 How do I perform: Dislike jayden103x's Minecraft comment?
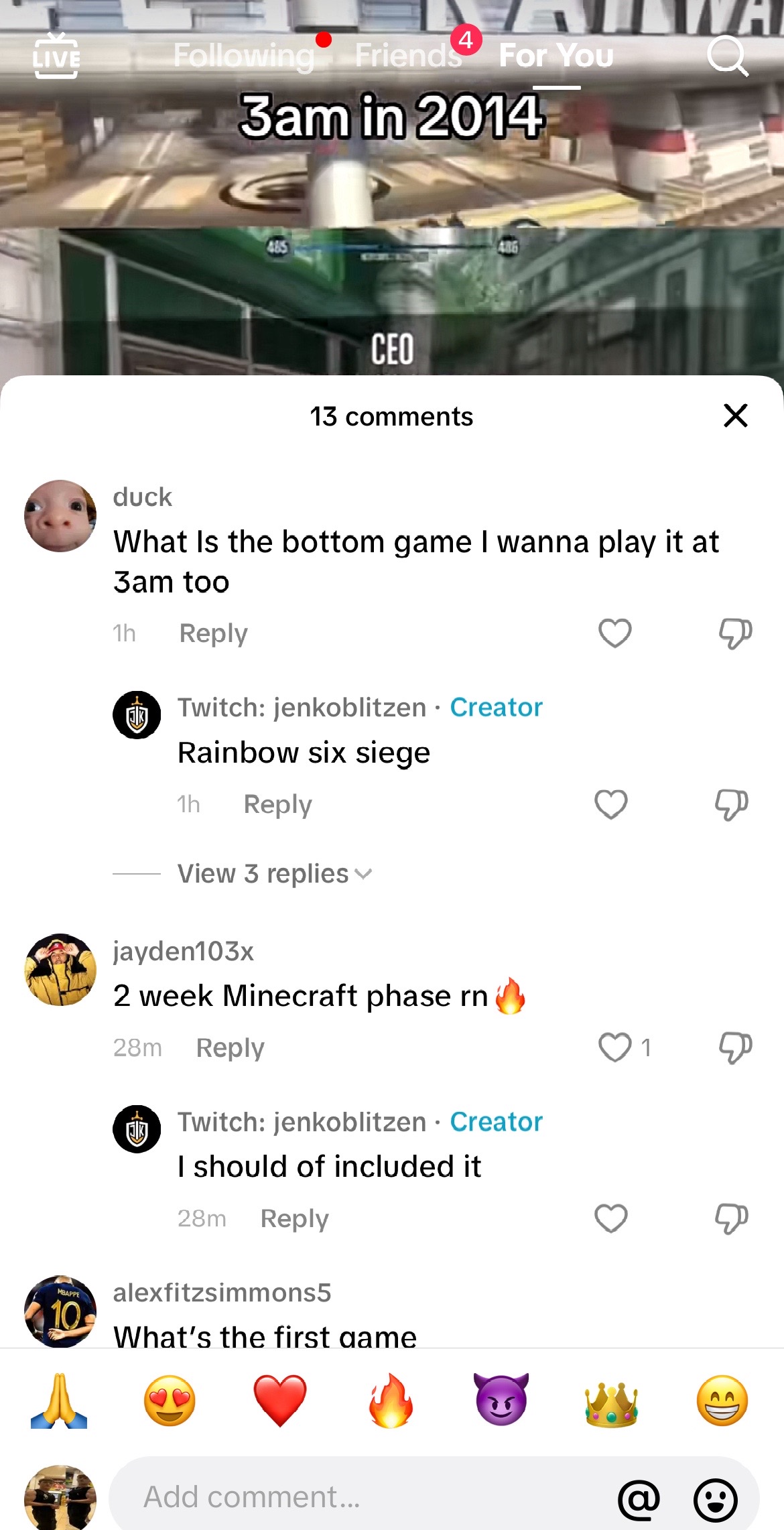[735, 1047]
